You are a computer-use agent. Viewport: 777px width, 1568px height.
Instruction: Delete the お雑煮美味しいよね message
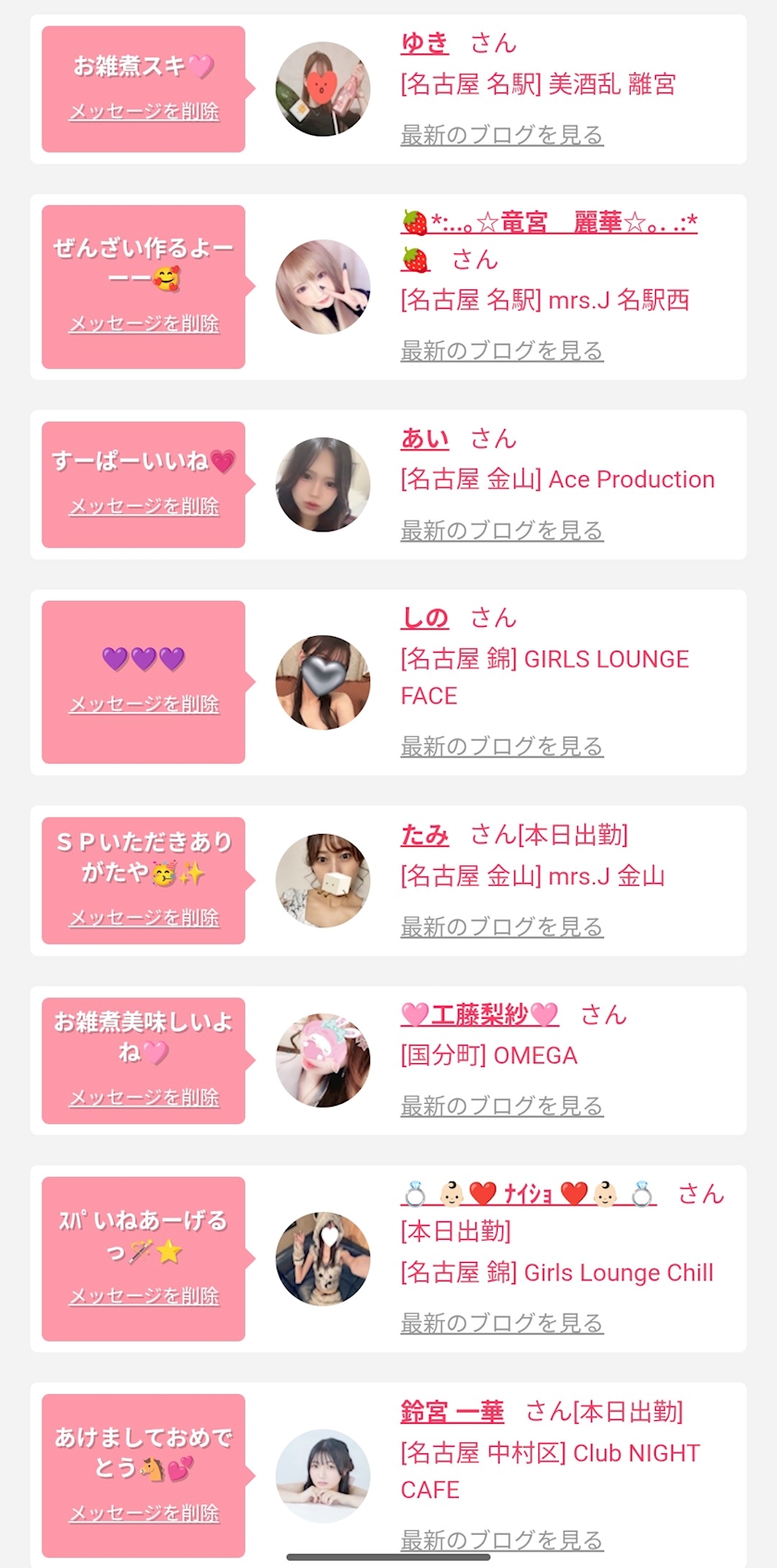pos(144,1098)
